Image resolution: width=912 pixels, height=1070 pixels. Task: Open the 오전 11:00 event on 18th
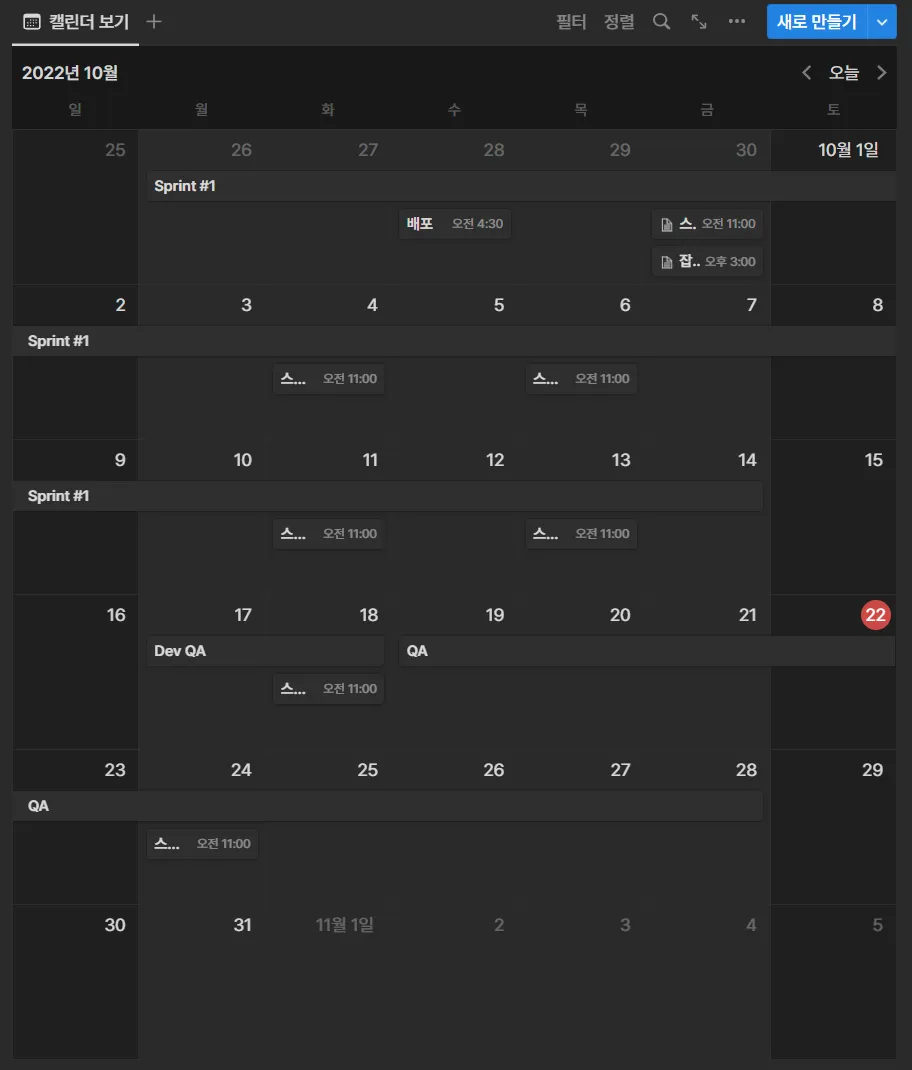[x=328, y=689]
